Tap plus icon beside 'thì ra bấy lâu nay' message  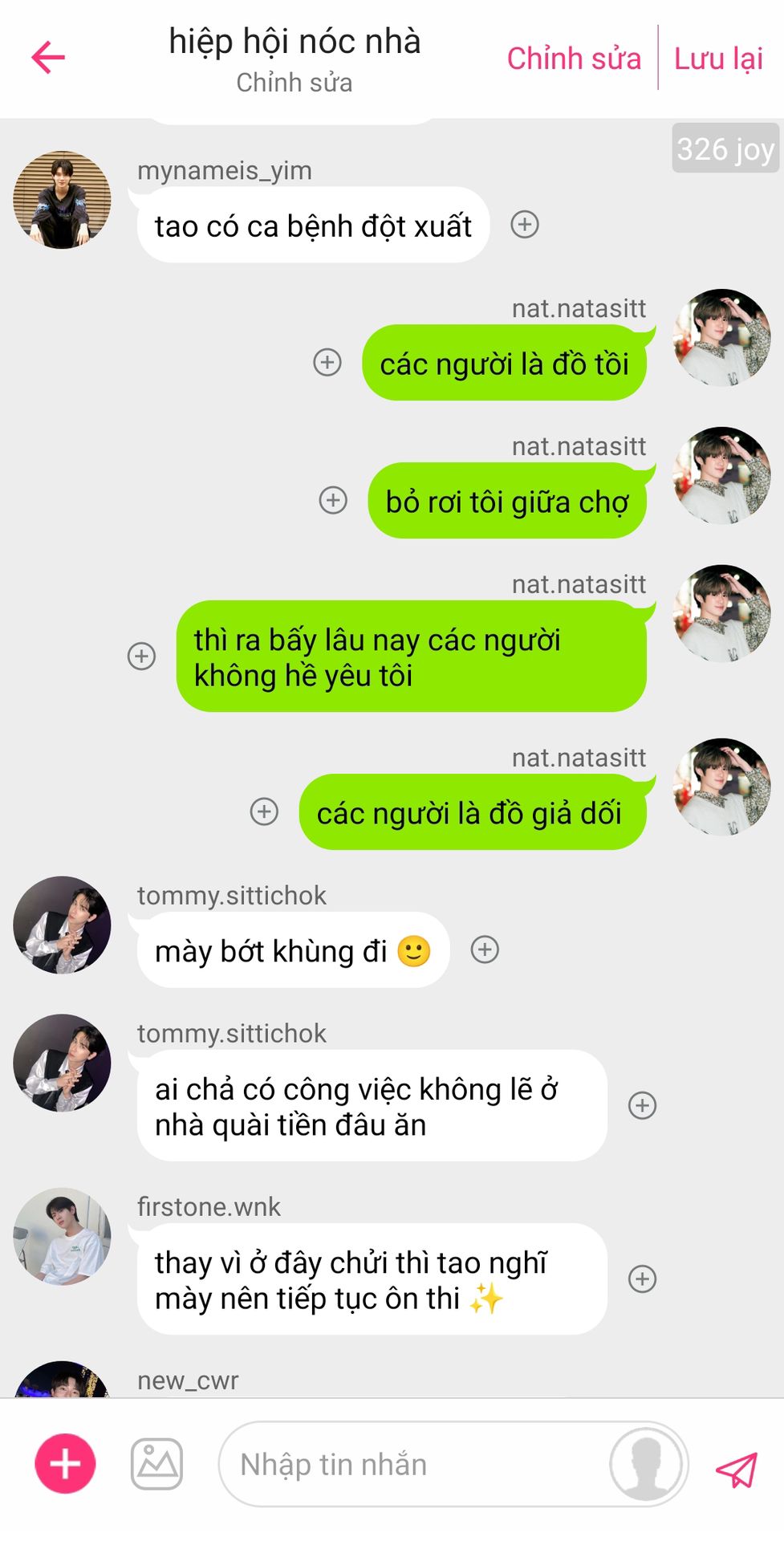click(x=142, y=656)
